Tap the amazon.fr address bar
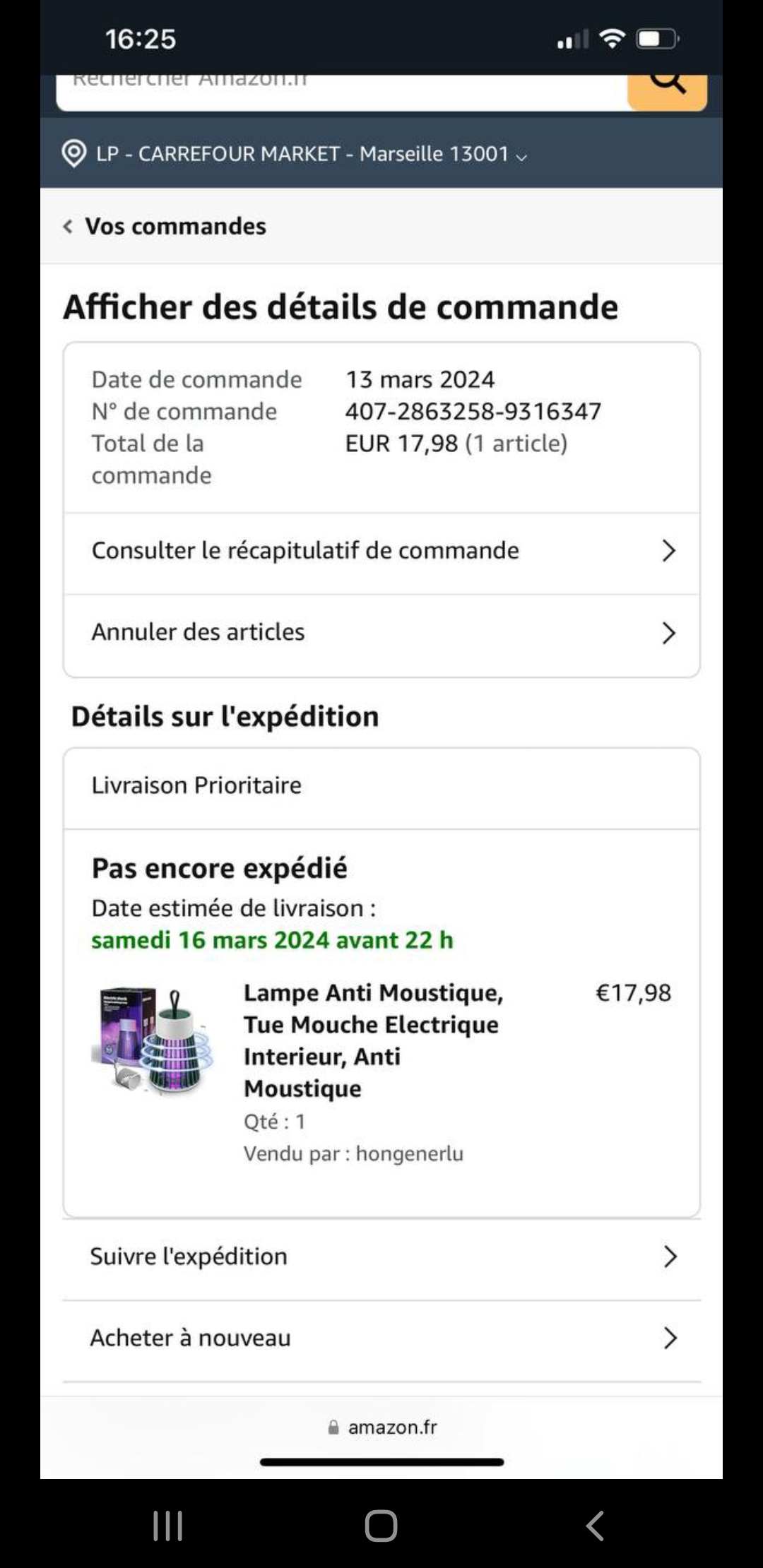 (x=383, y=1427)
